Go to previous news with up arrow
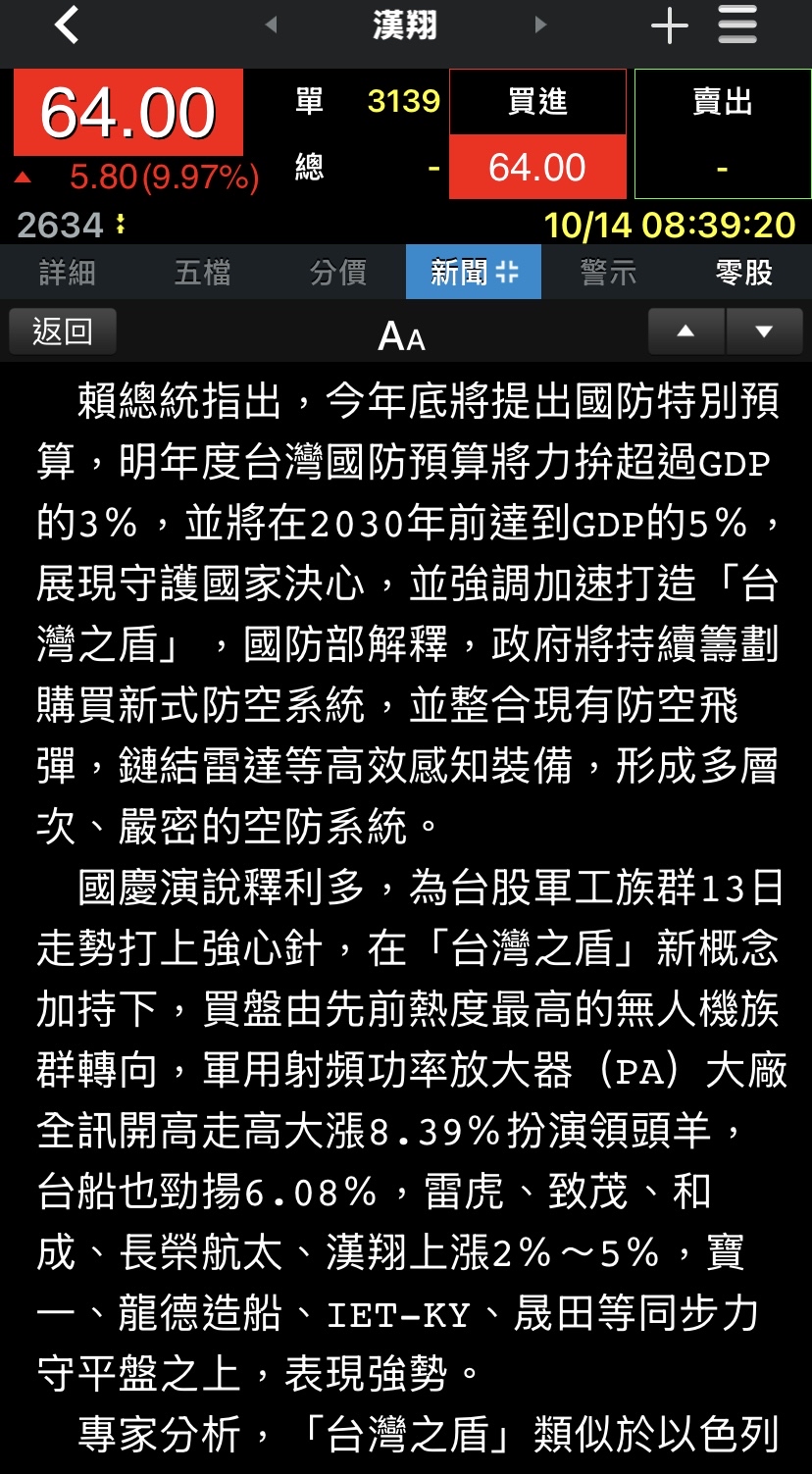 click(x=686, y=331)
